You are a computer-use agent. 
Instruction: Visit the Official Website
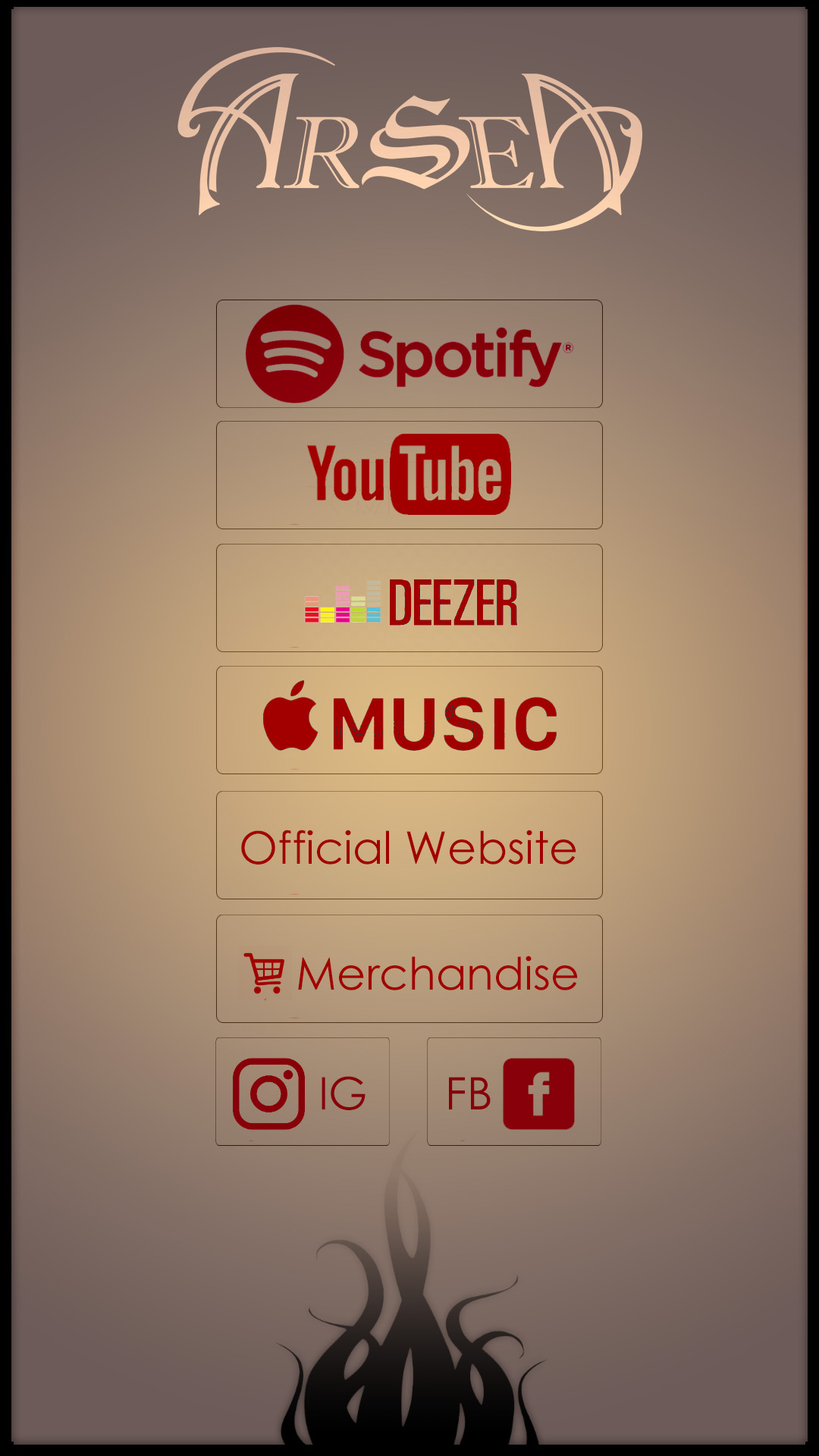409,846
